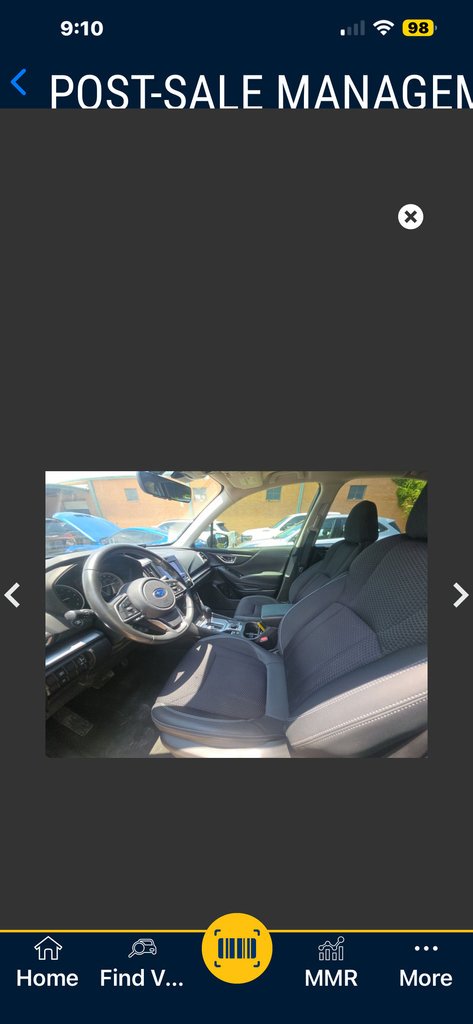The width and height of the screenshot is (473, 1024).
Task: Go back using the header arrow
Action: (x=19, y=83)
